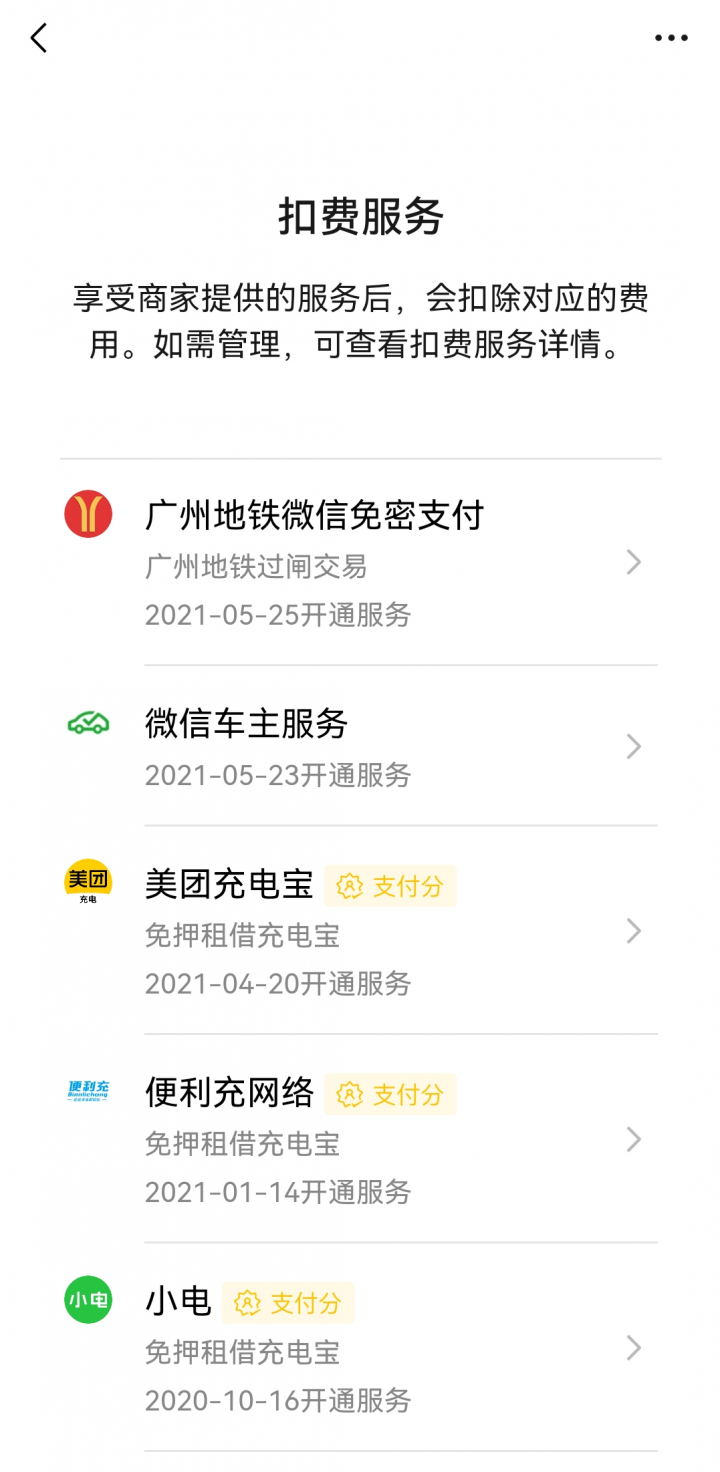720x1472 pixels.
Task: Open 广州地铁微信免密支付 service details
Action: click(360, 563)
